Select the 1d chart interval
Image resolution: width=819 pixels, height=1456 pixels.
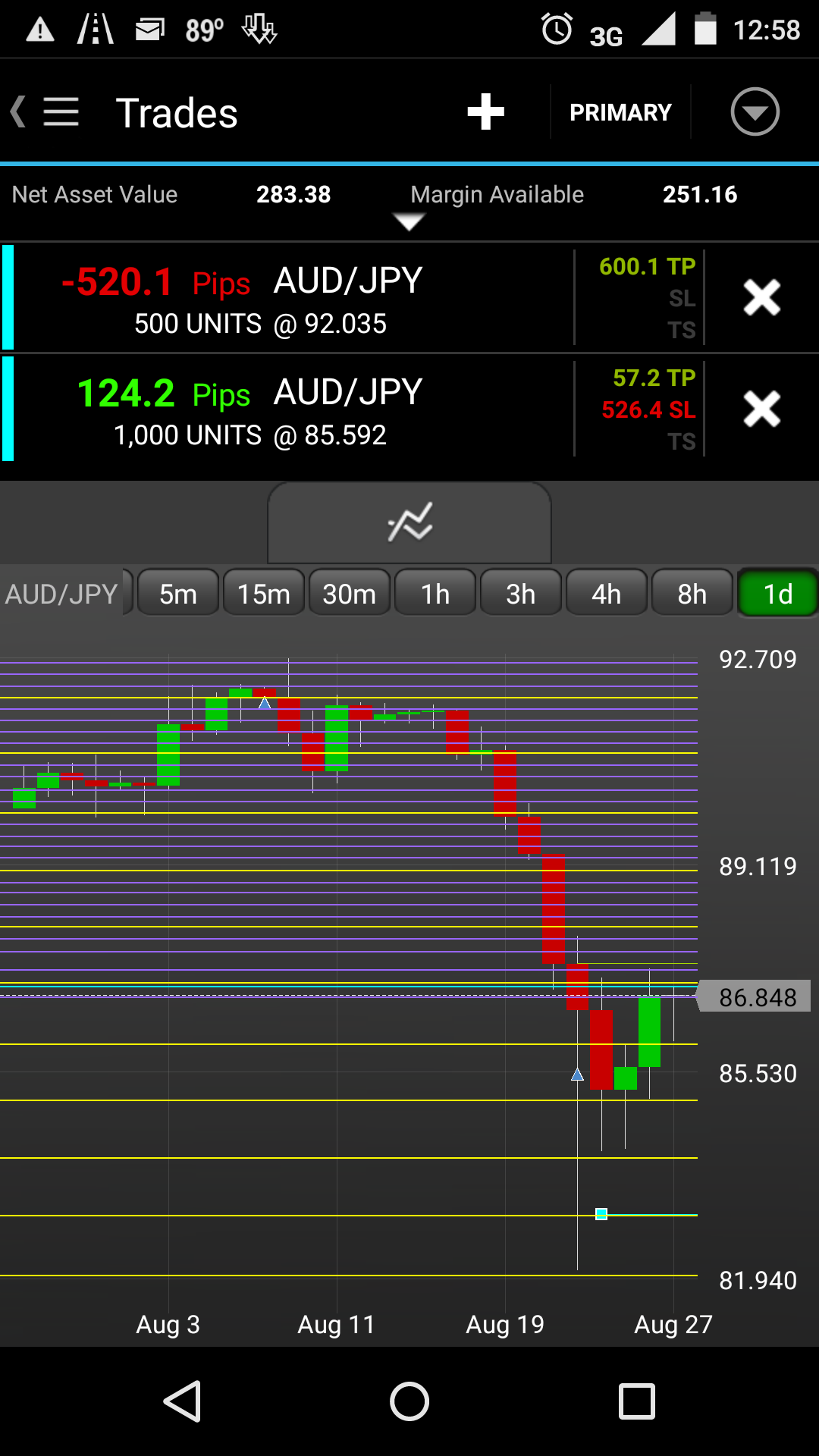[777, 594]
